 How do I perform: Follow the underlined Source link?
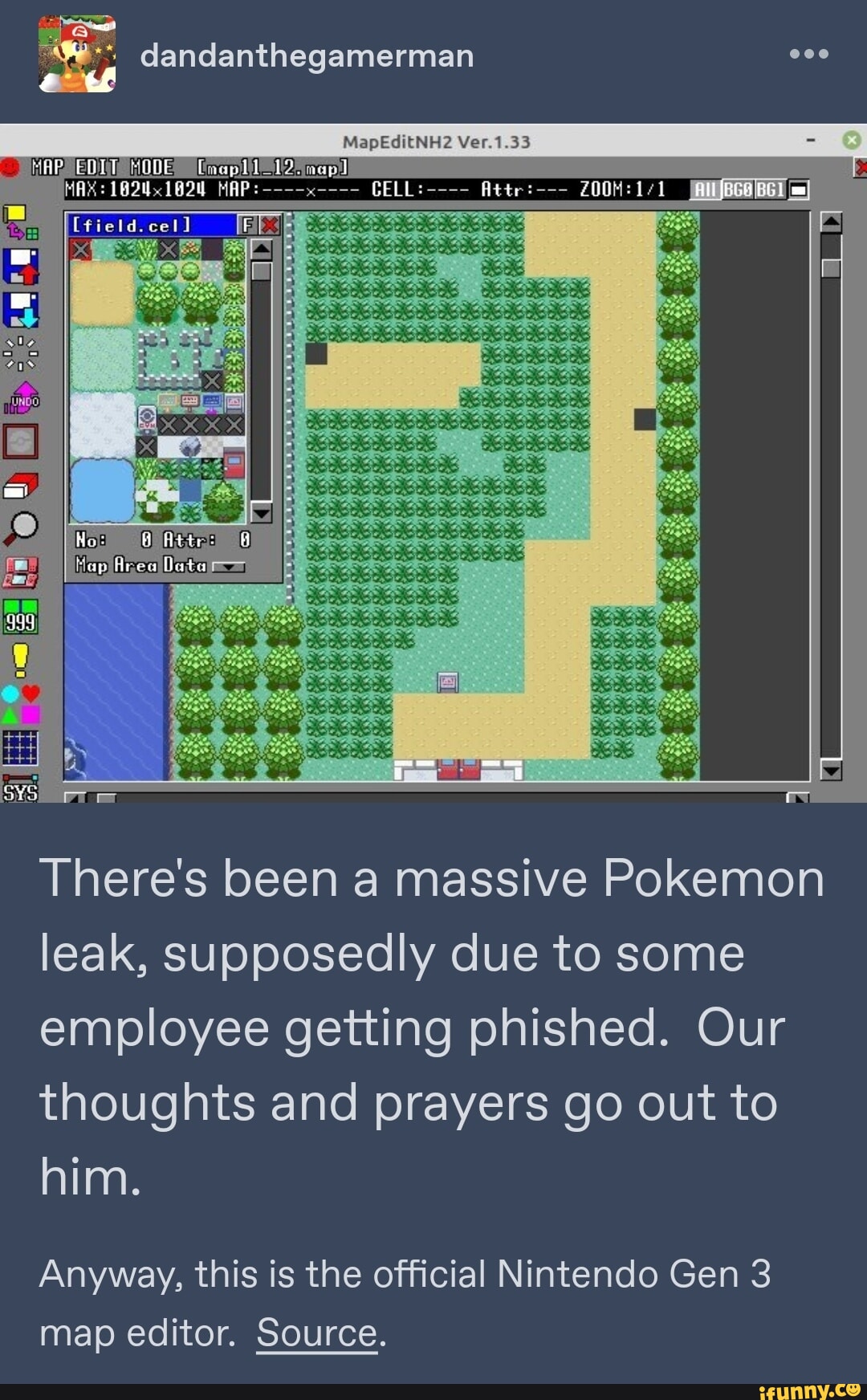[x=316, y=1333]
